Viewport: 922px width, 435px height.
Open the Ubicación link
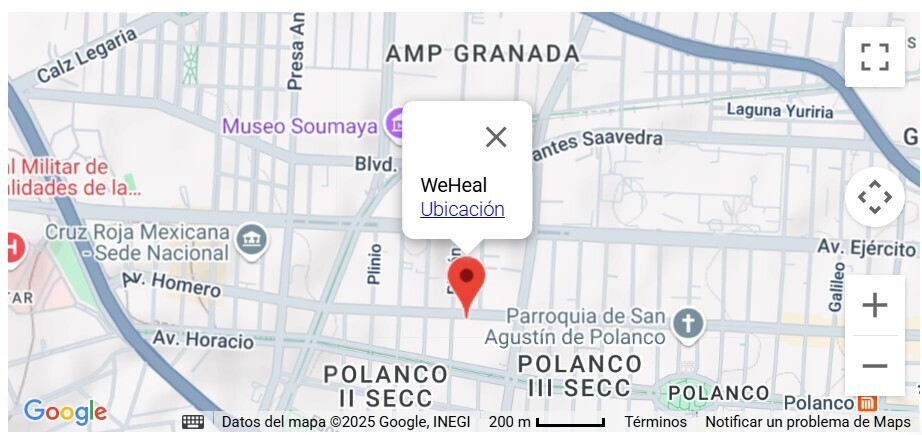[462, 209]
